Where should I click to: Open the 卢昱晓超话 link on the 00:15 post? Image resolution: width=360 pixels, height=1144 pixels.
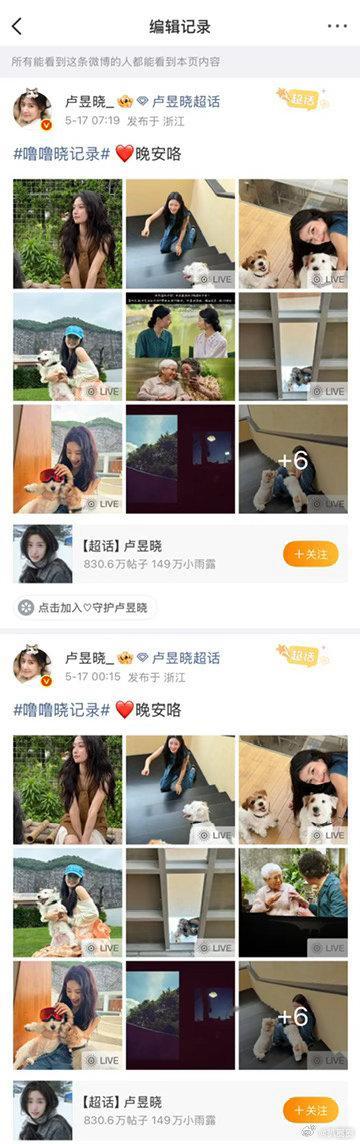(178, 657)
